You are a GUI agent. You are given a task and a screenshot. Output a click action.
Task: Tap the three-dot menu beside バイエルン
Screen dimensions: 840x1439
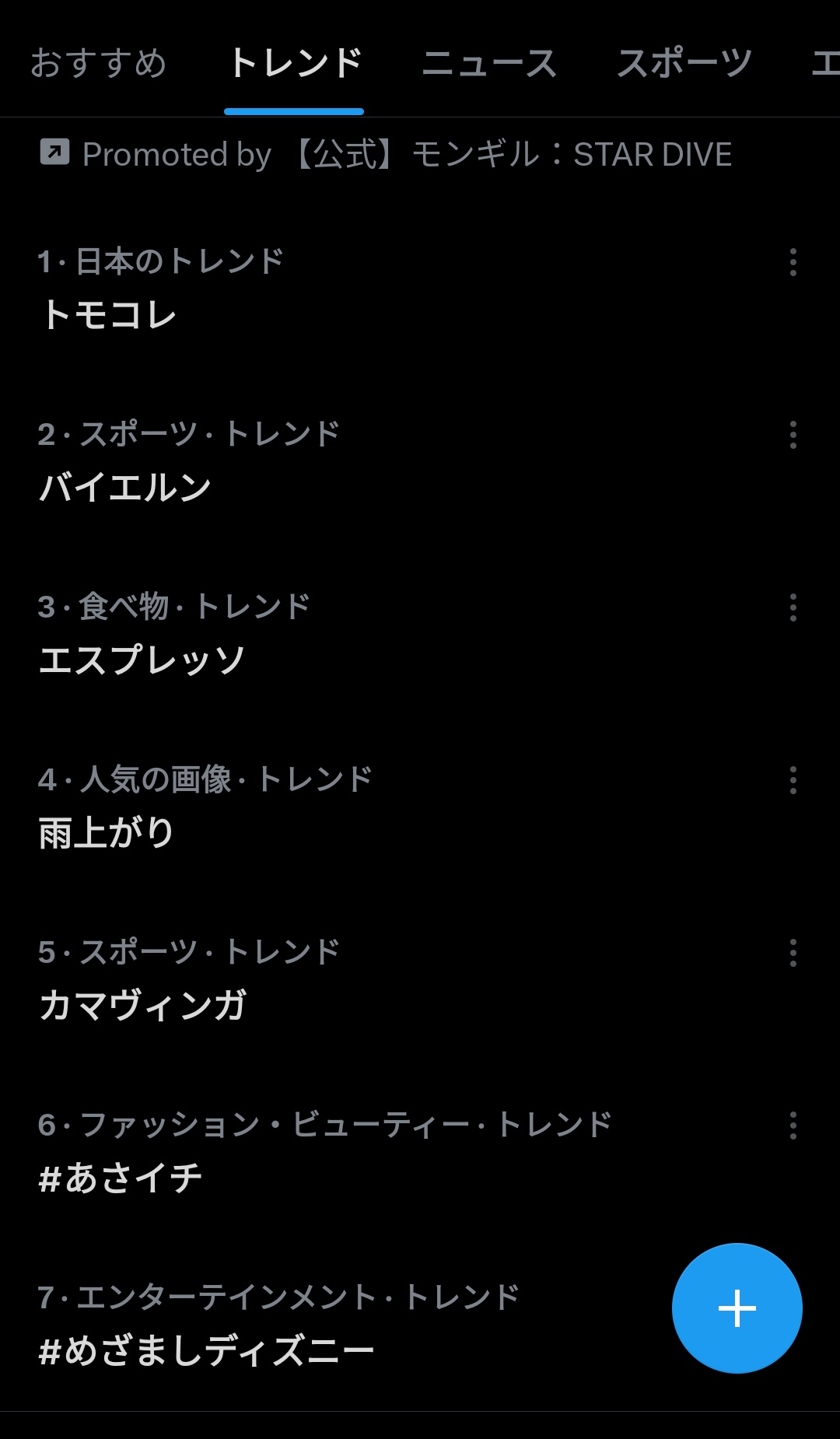793,435
